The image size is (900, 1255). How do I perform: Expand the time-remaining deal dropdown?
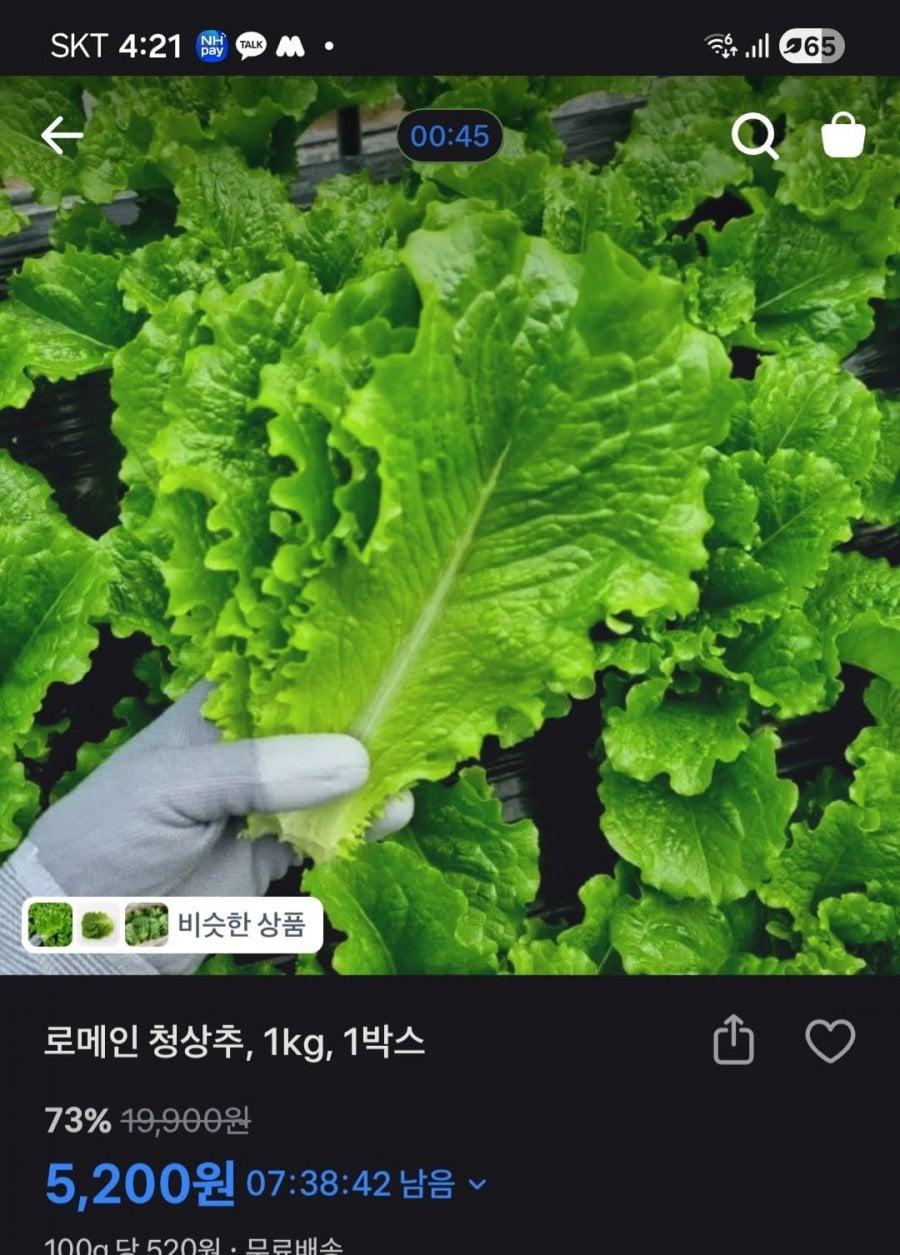pyautogui.click(x=478, y=1185)
